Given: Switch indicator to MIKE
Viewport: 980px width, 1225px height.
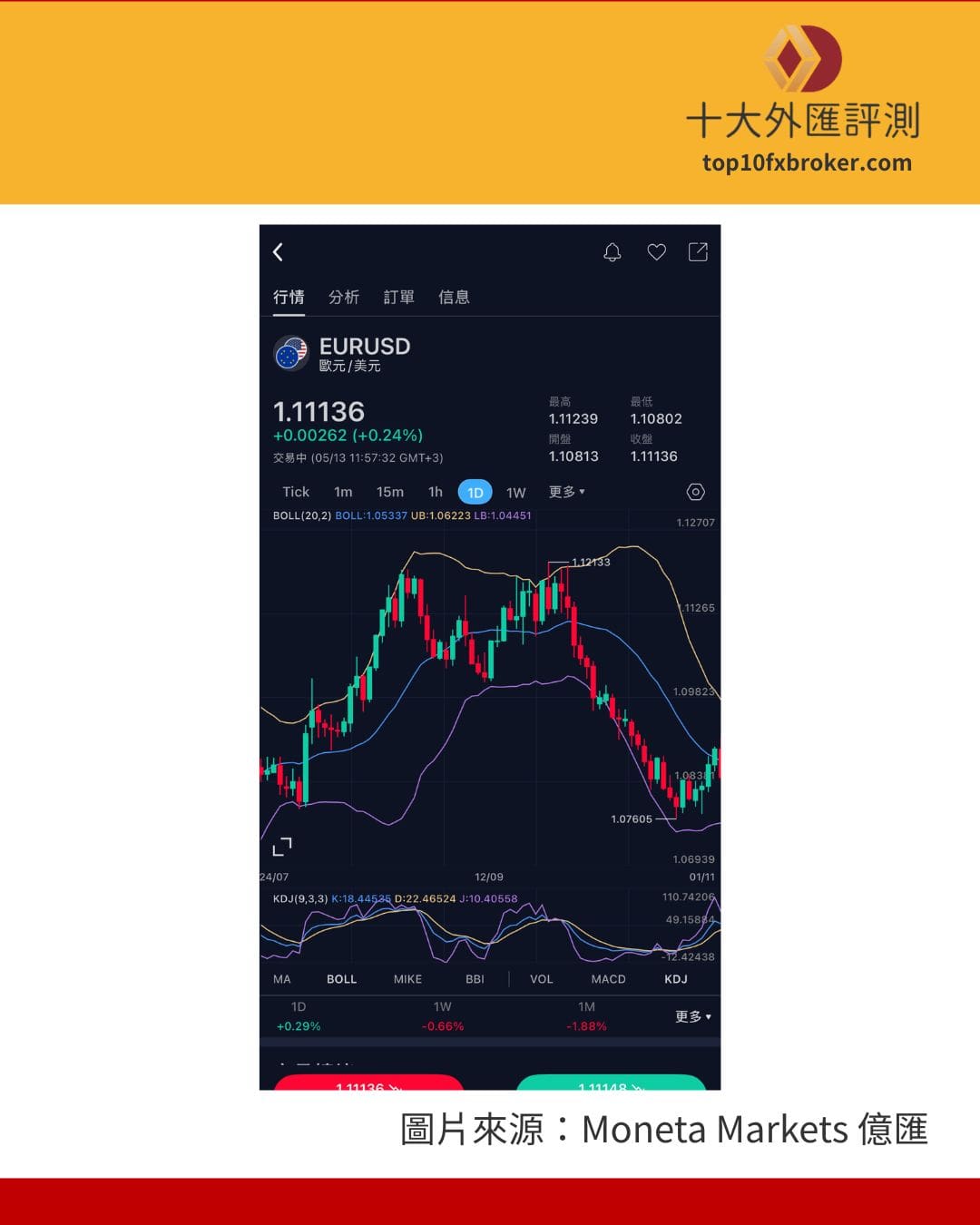Looking at the screenshot, I should pos(407,979).
